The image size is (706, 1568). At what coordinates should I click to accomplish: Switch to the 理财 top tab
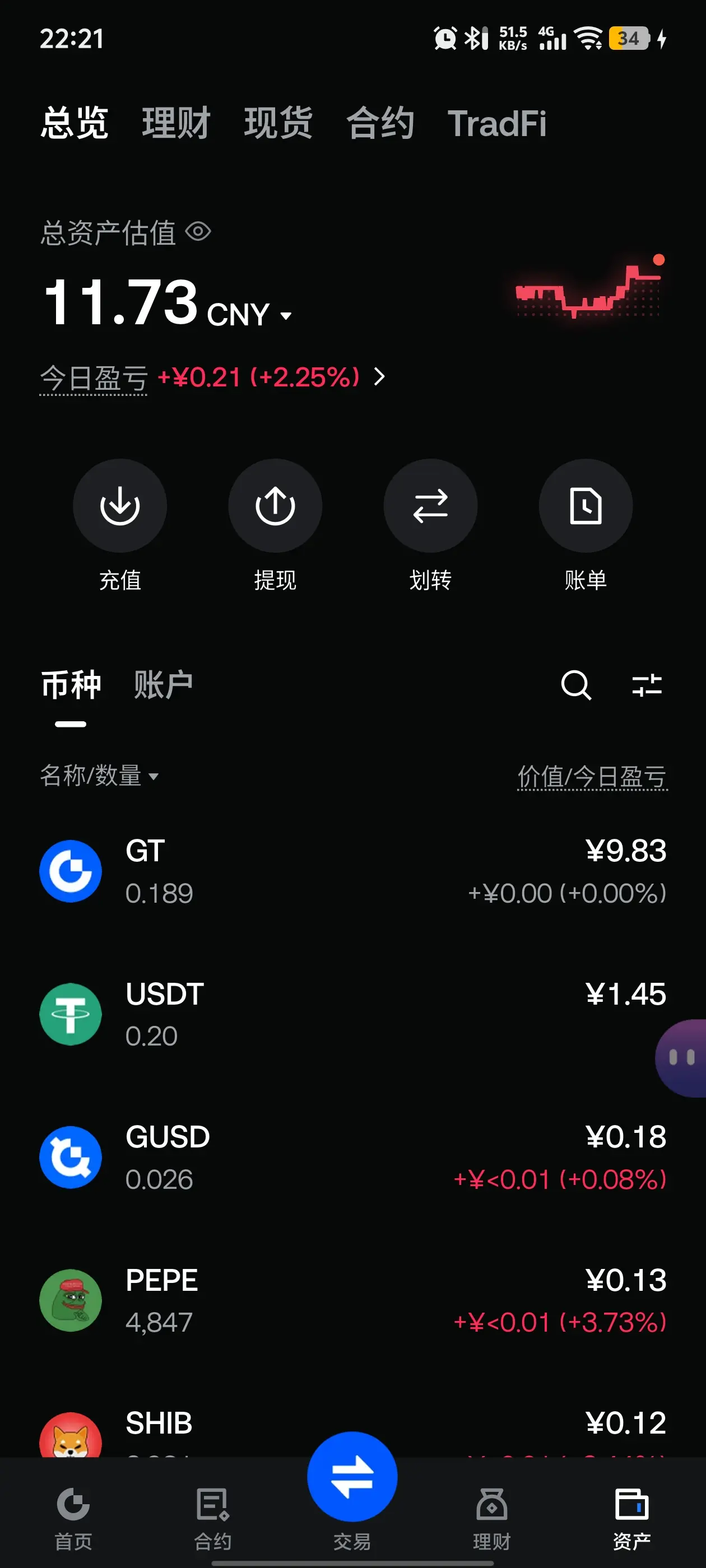pyautogui.click(x=175, y=123)
